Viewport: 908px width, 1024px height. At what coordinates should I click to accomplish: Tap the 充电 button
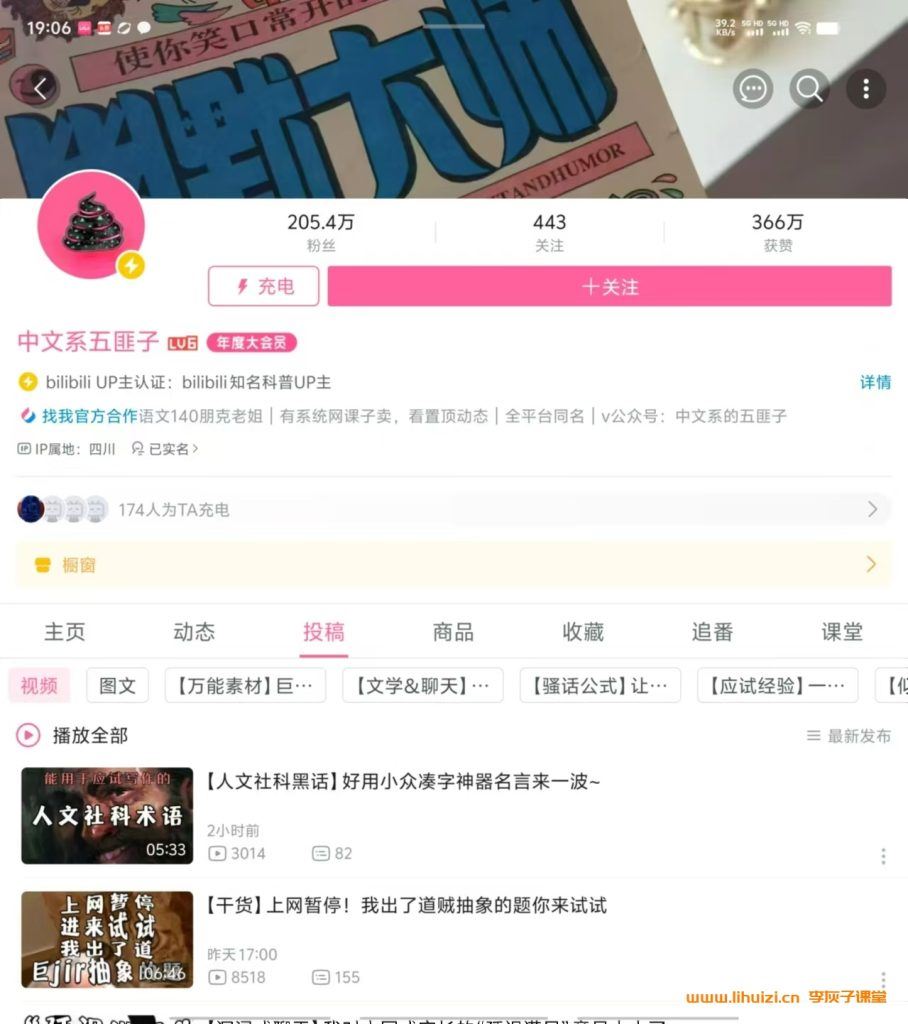click(264, 286)
